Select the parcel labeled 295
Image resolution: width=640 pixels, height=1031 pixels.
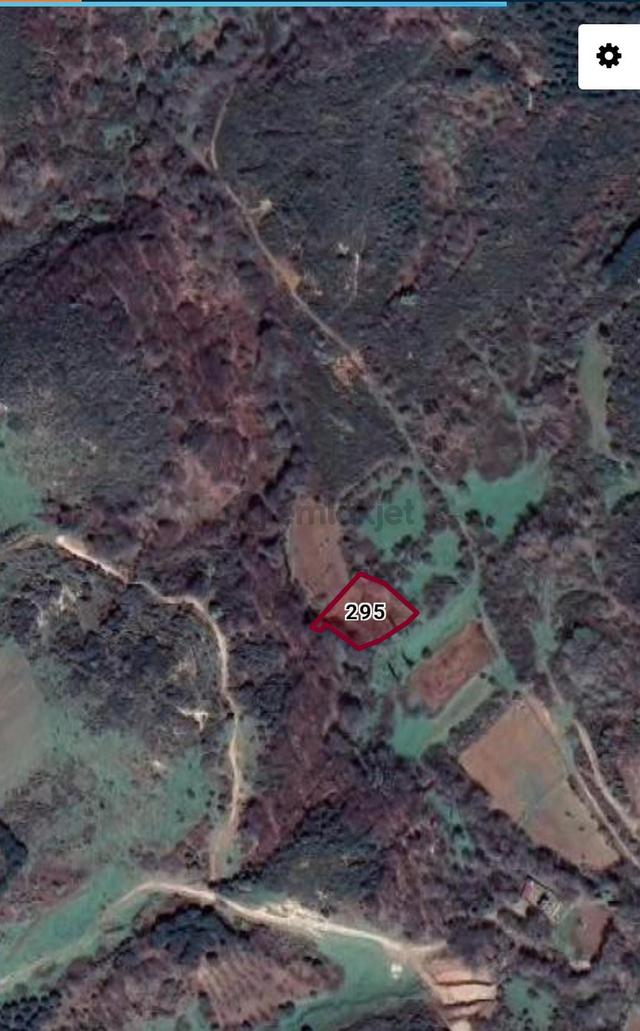pyautogui.click(x=364, y=612)
